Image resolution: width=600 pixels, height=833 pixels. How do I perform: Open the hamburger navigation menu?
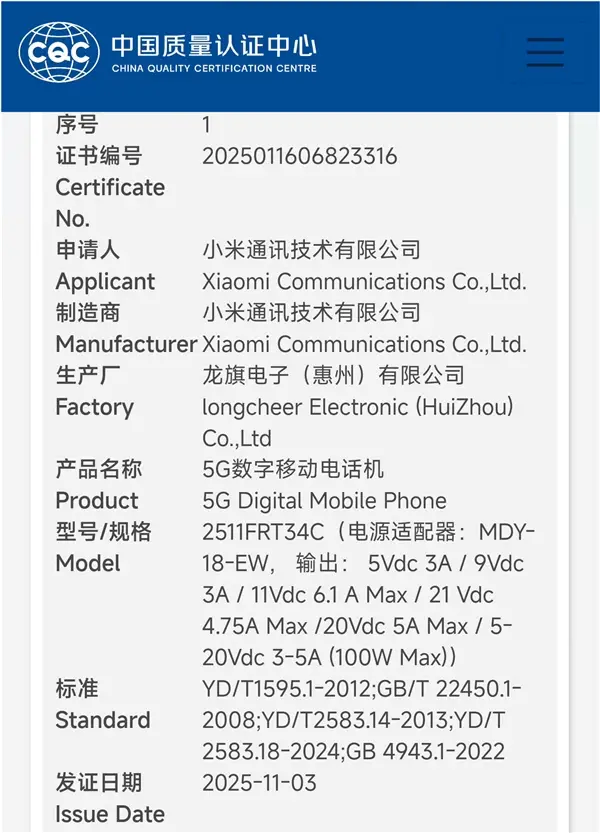point(545,52)
